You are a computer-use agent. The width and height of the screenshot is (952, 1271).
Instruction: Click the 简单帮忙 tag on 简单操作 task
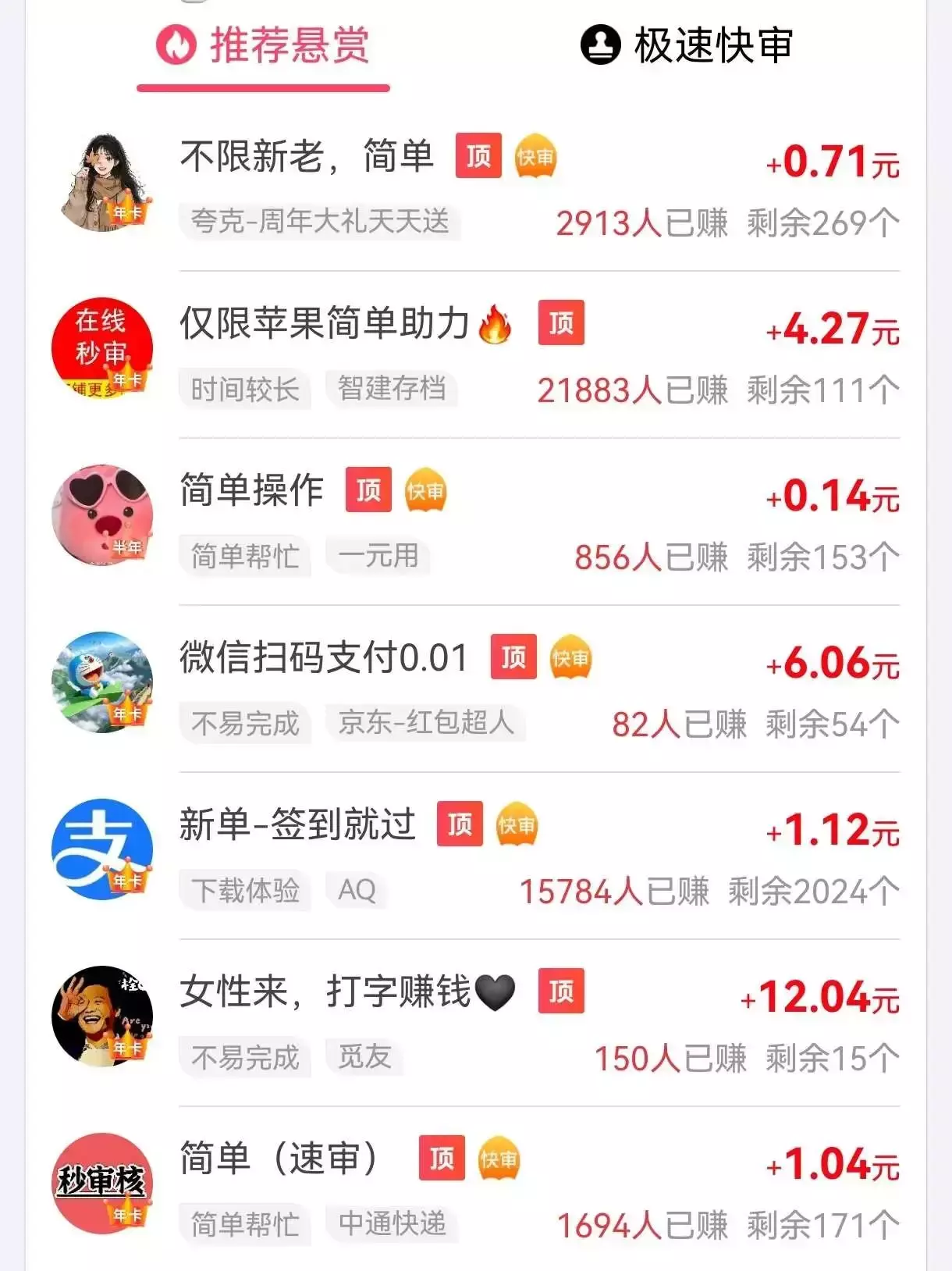tap(245, 556)
